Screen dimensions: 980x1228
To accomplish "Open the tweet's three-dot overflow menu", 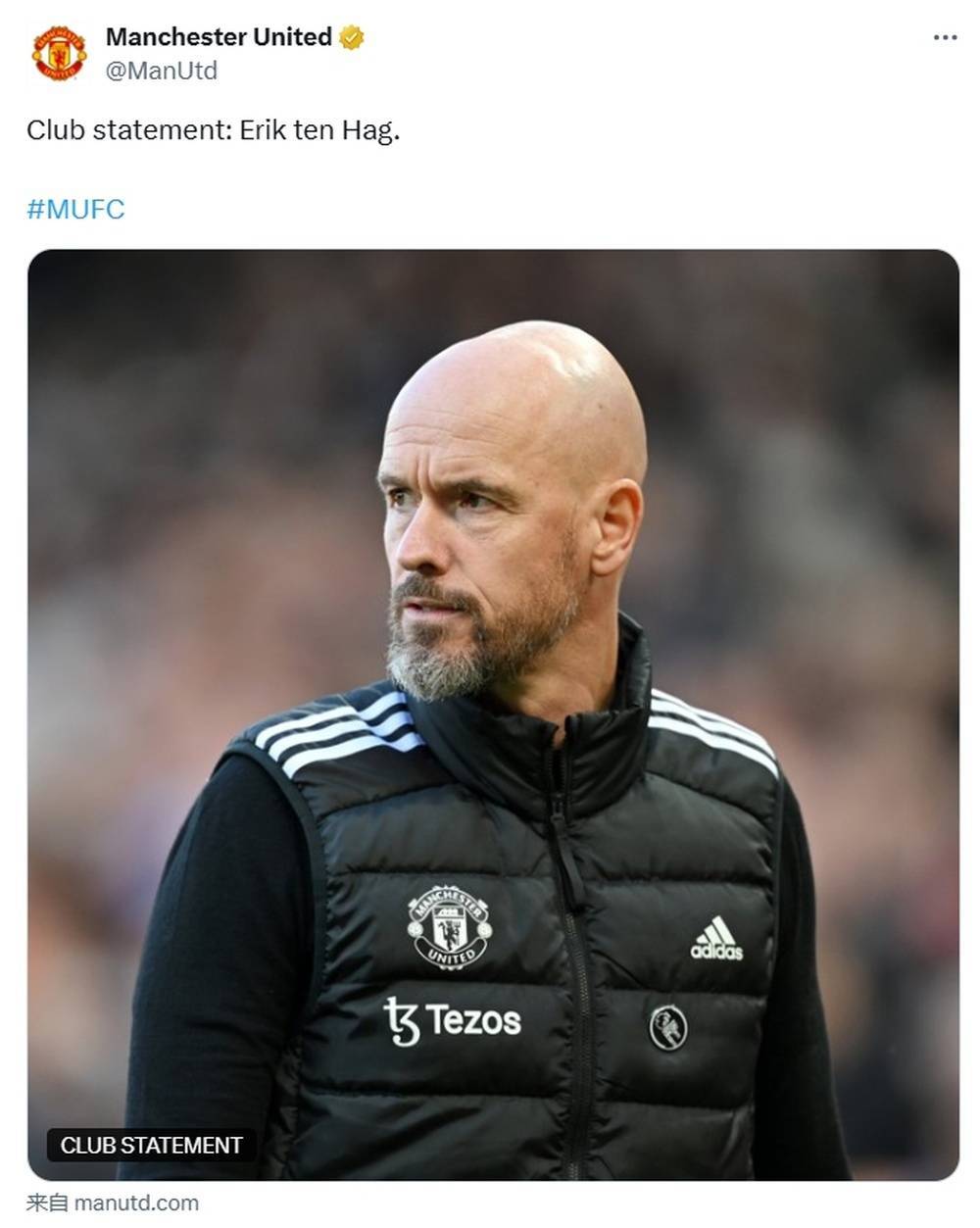I will [945, 37].
